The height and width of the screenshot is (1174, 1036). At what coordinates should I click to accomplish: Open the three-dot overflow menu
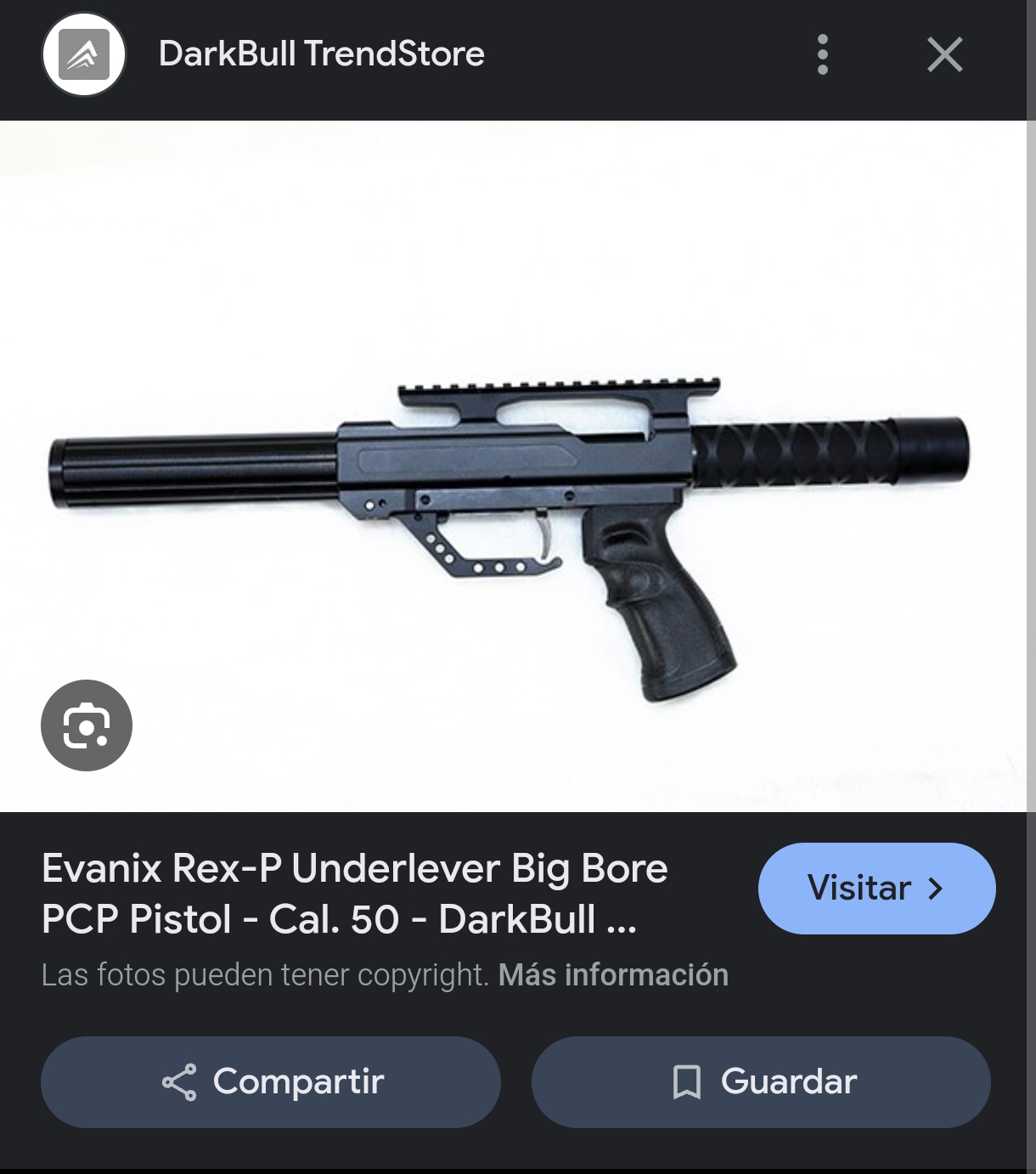(x=822, y=55)
